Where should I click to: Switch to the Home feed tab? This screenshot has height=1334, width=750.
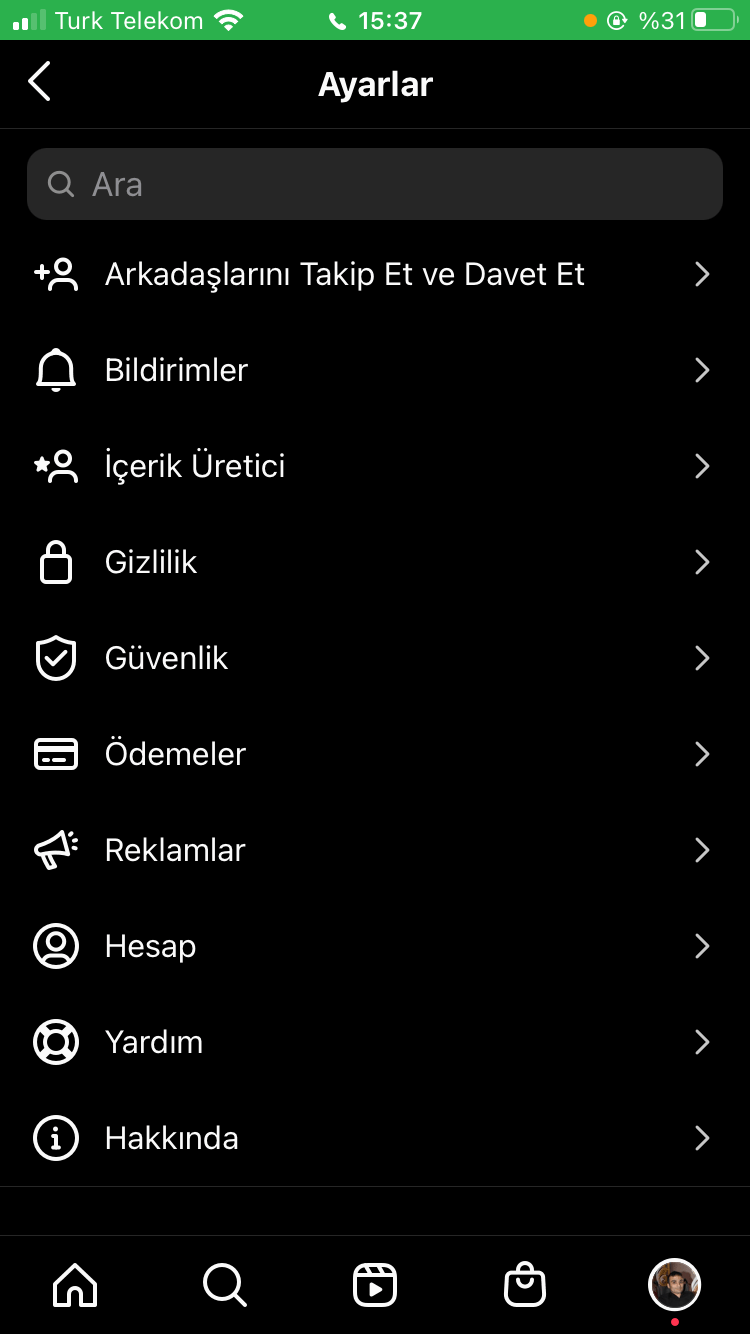point(75,1285)
